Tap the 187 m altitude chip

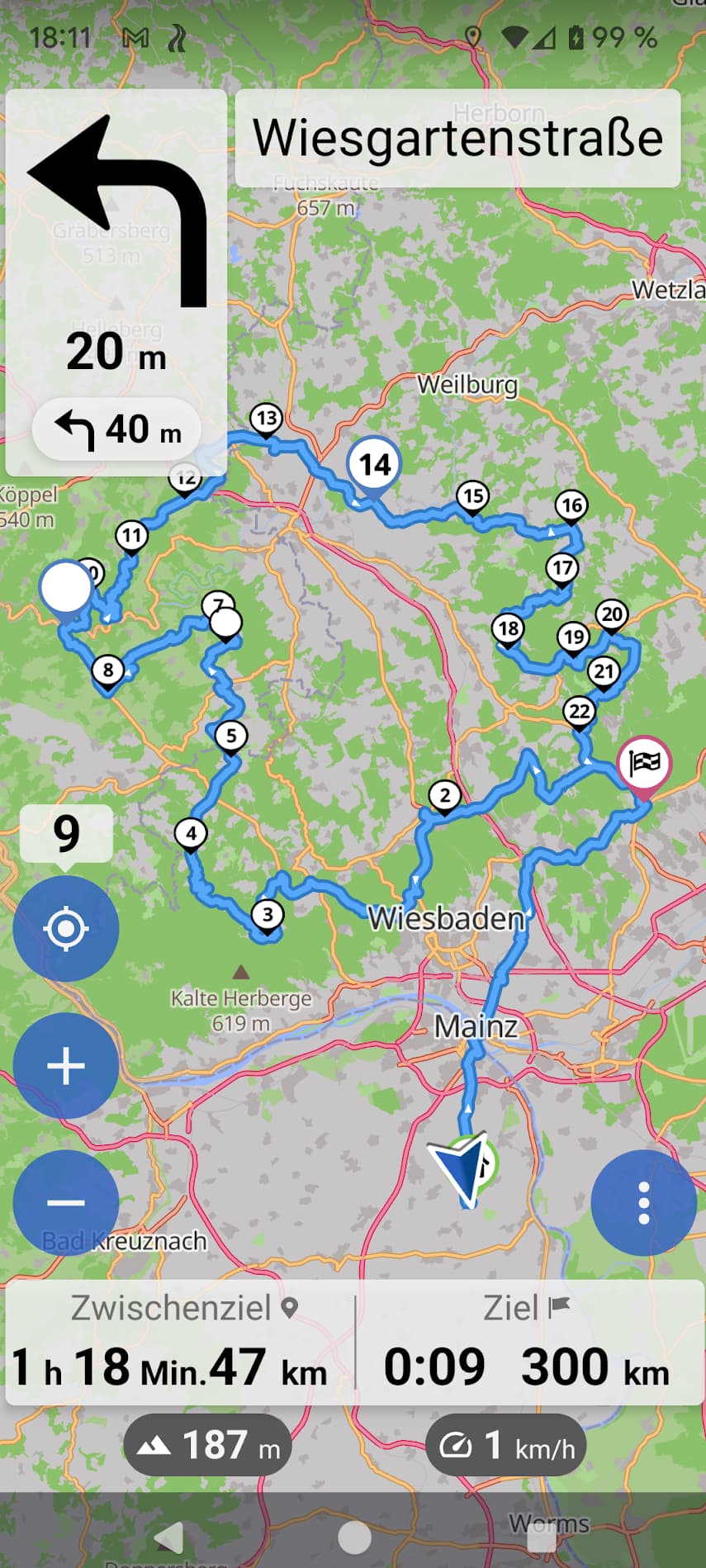tap(208, 1445)
